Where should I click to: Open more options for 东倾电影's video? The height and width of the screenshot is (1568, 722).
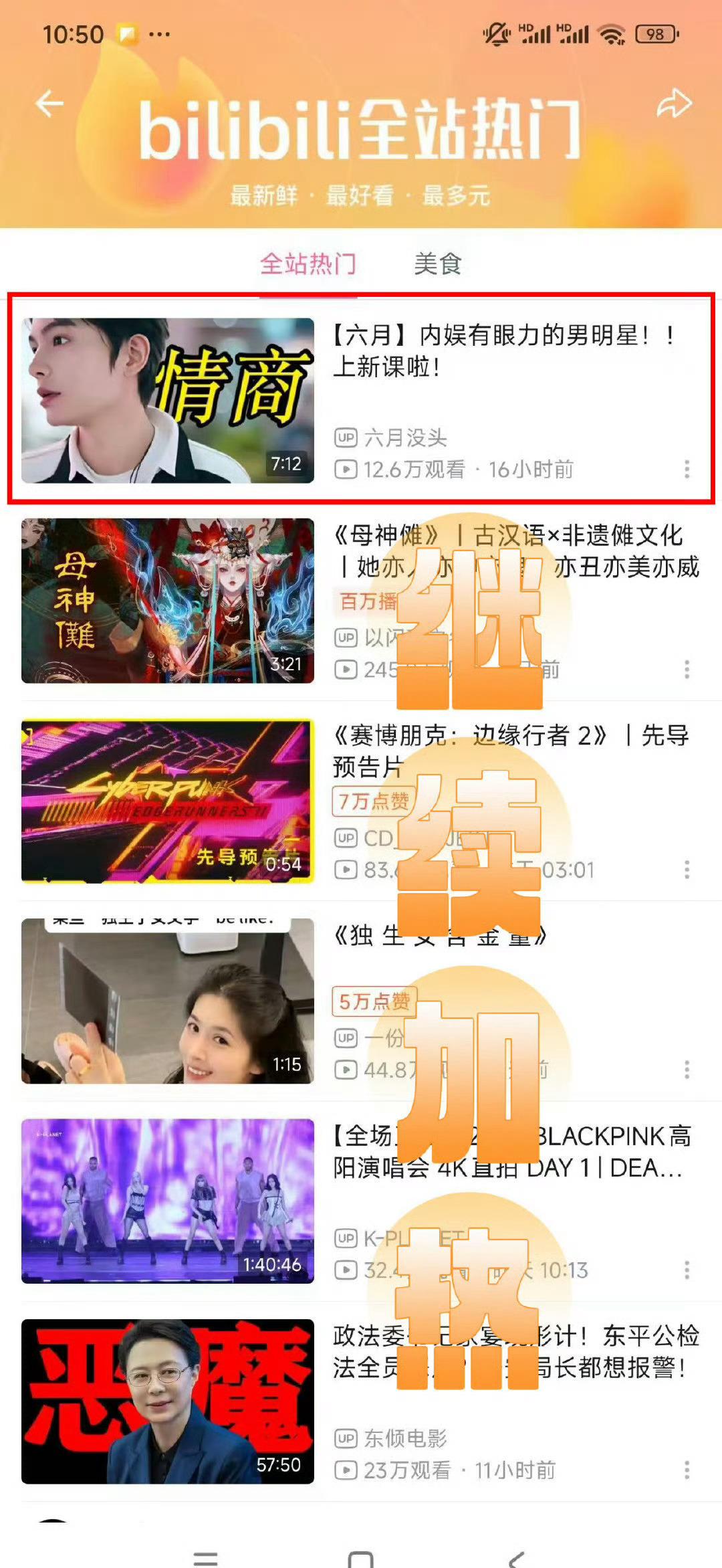tap(687, 1470)
